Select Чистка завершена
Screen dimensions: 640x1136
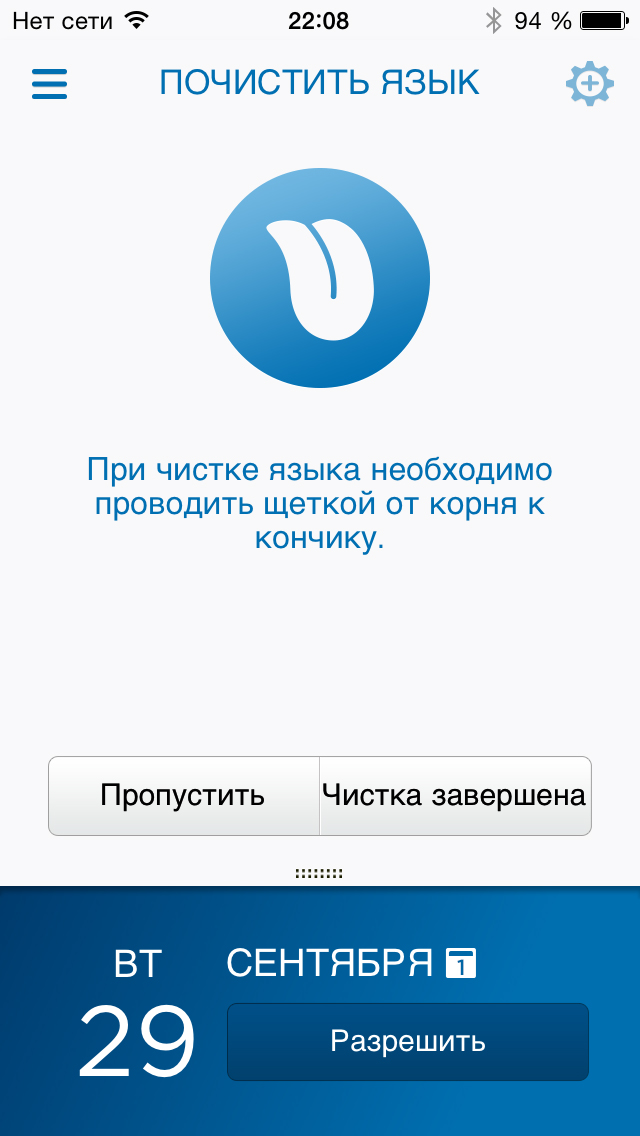click(x=454, y=796)
